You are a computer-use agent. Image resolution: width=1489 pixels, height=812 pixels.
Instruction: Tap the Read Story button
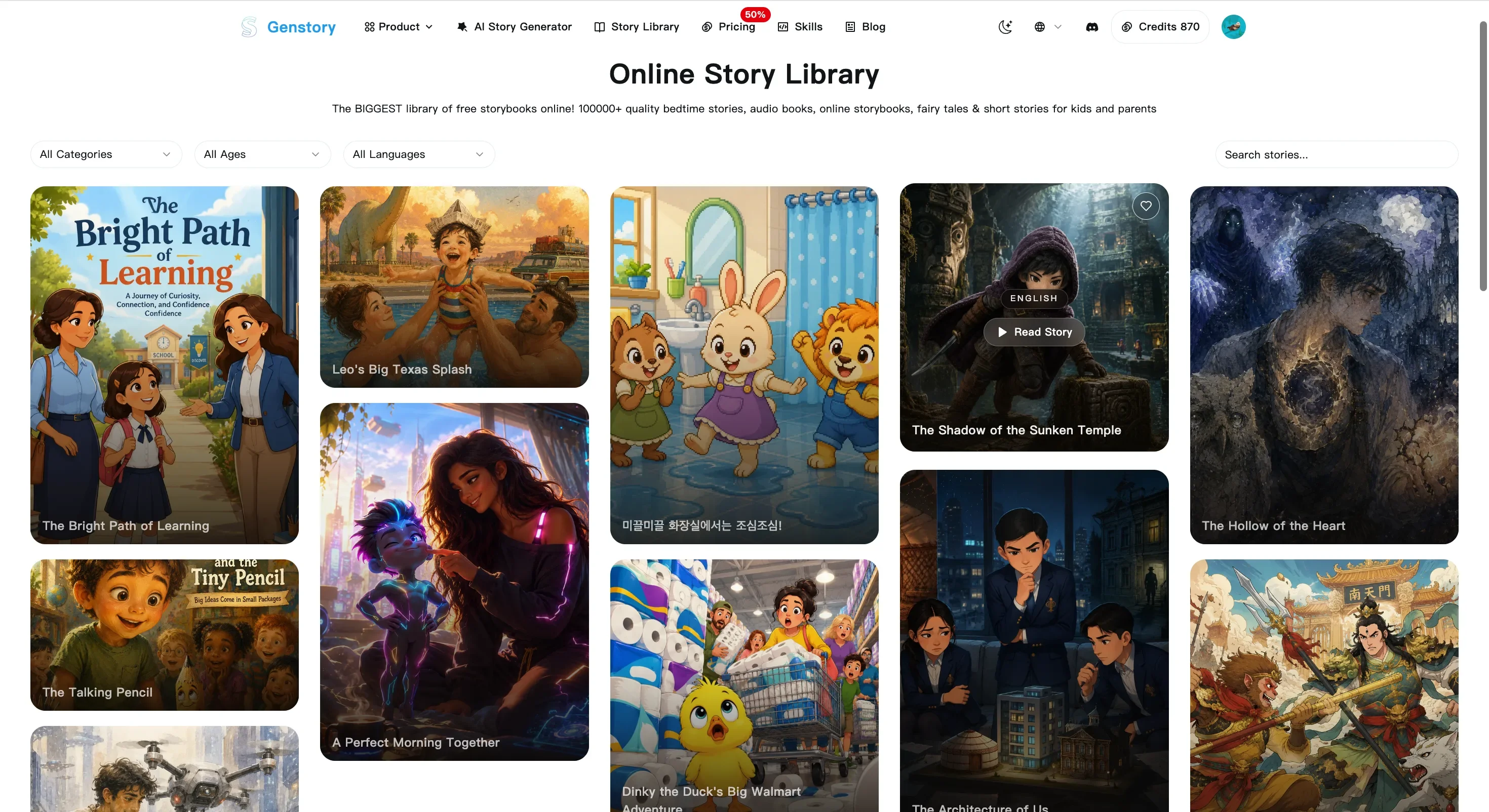click(x=1034, y=332)
